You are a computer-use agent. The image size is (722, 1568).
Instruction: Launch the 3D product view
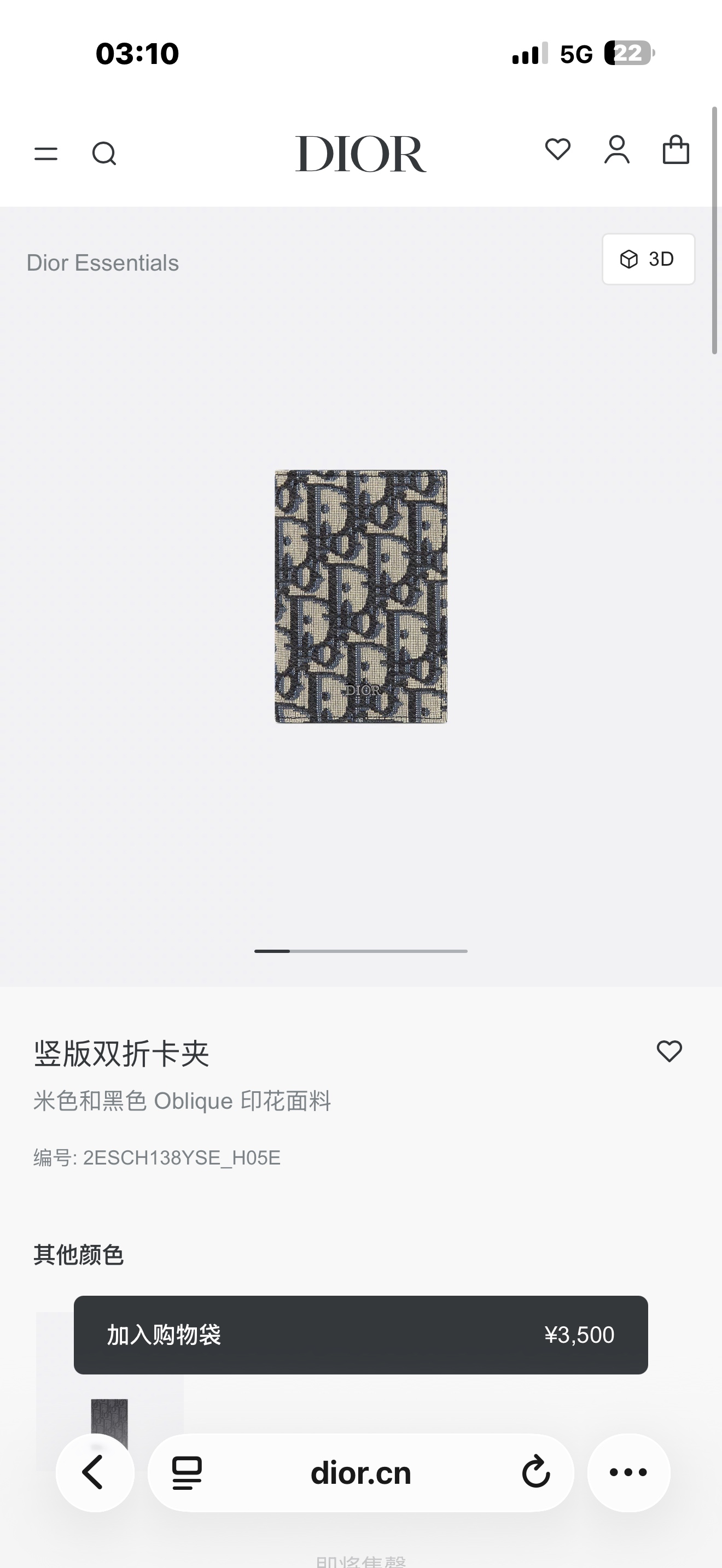648,259
